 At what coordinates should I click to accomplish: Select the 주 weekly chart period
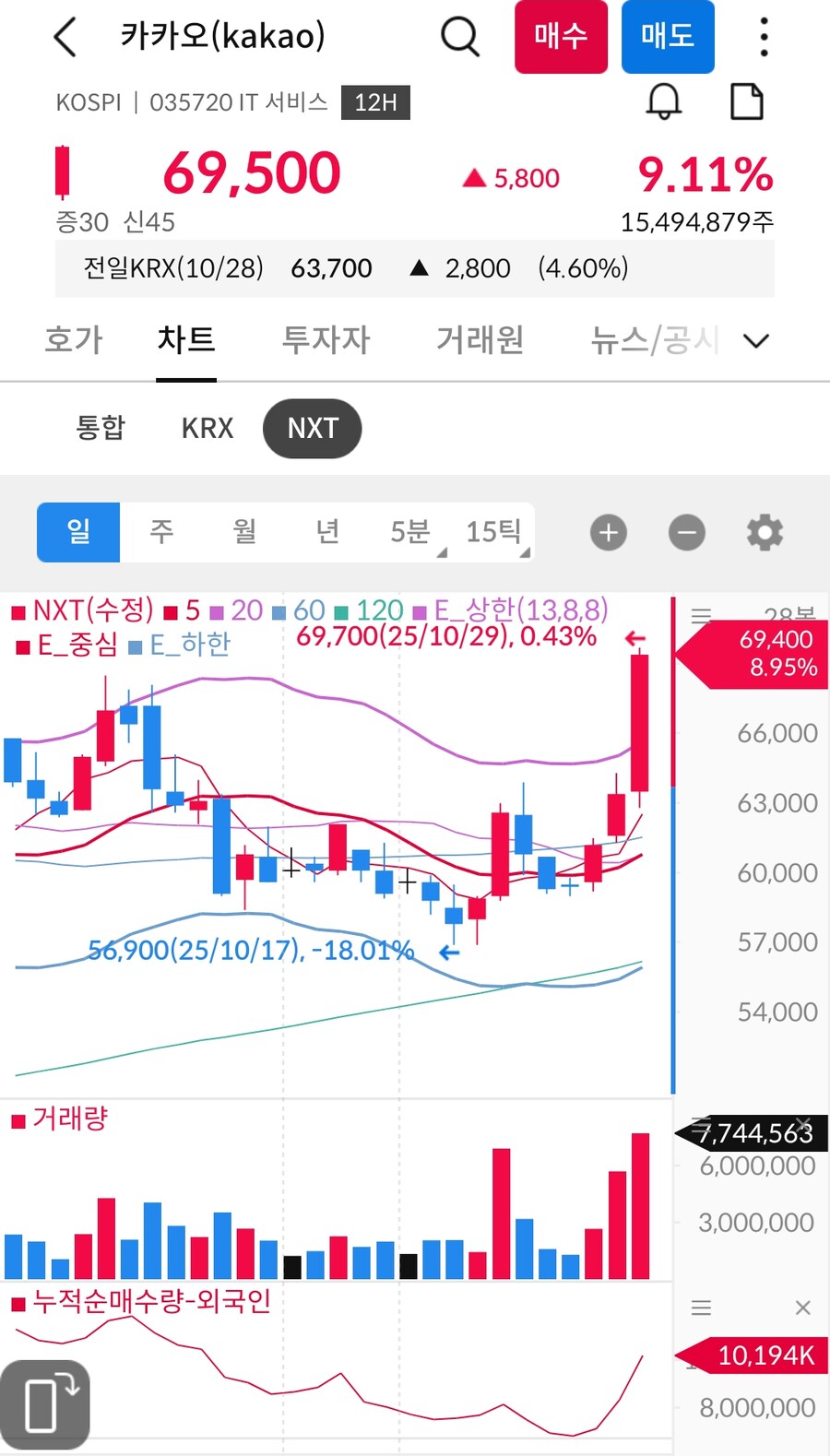(x=161, y=532)
